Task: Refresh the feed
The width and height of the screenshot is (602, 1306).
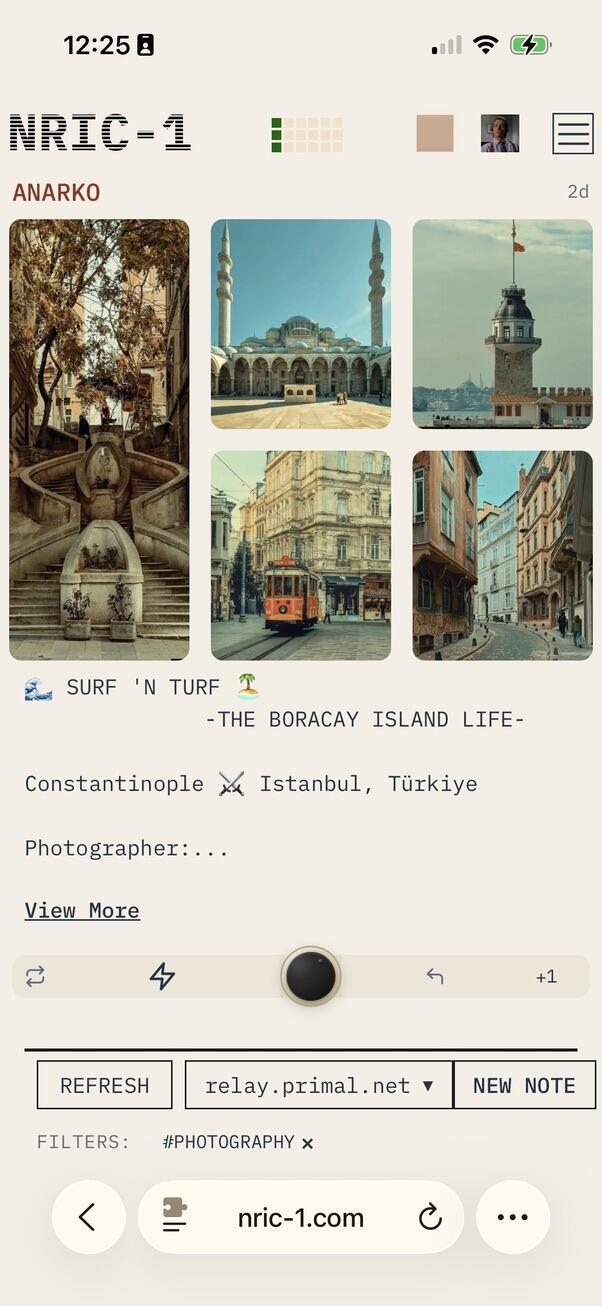Action: coord(104,1085)
